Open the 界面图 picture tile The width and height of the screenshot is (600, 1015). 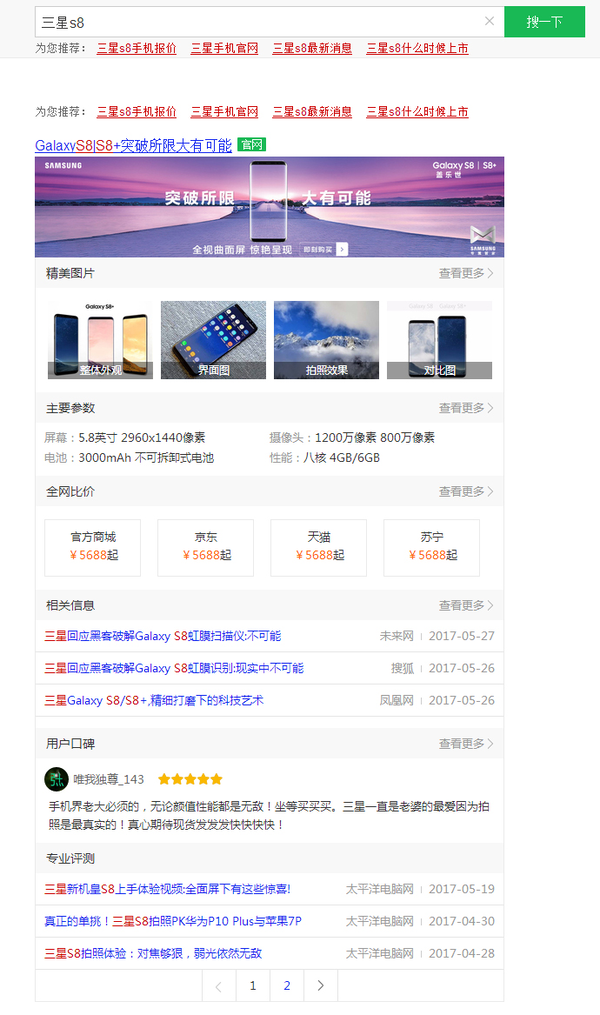[213, 340]
